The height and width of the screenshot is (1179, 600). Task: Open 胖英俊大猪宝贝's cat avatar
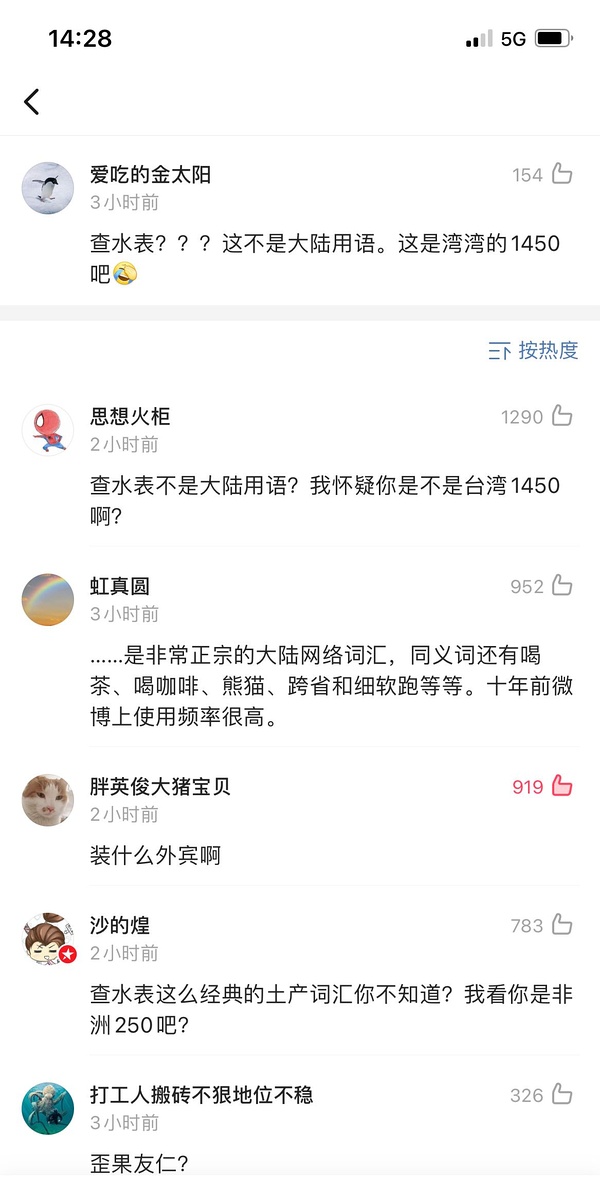coord(48,800)
